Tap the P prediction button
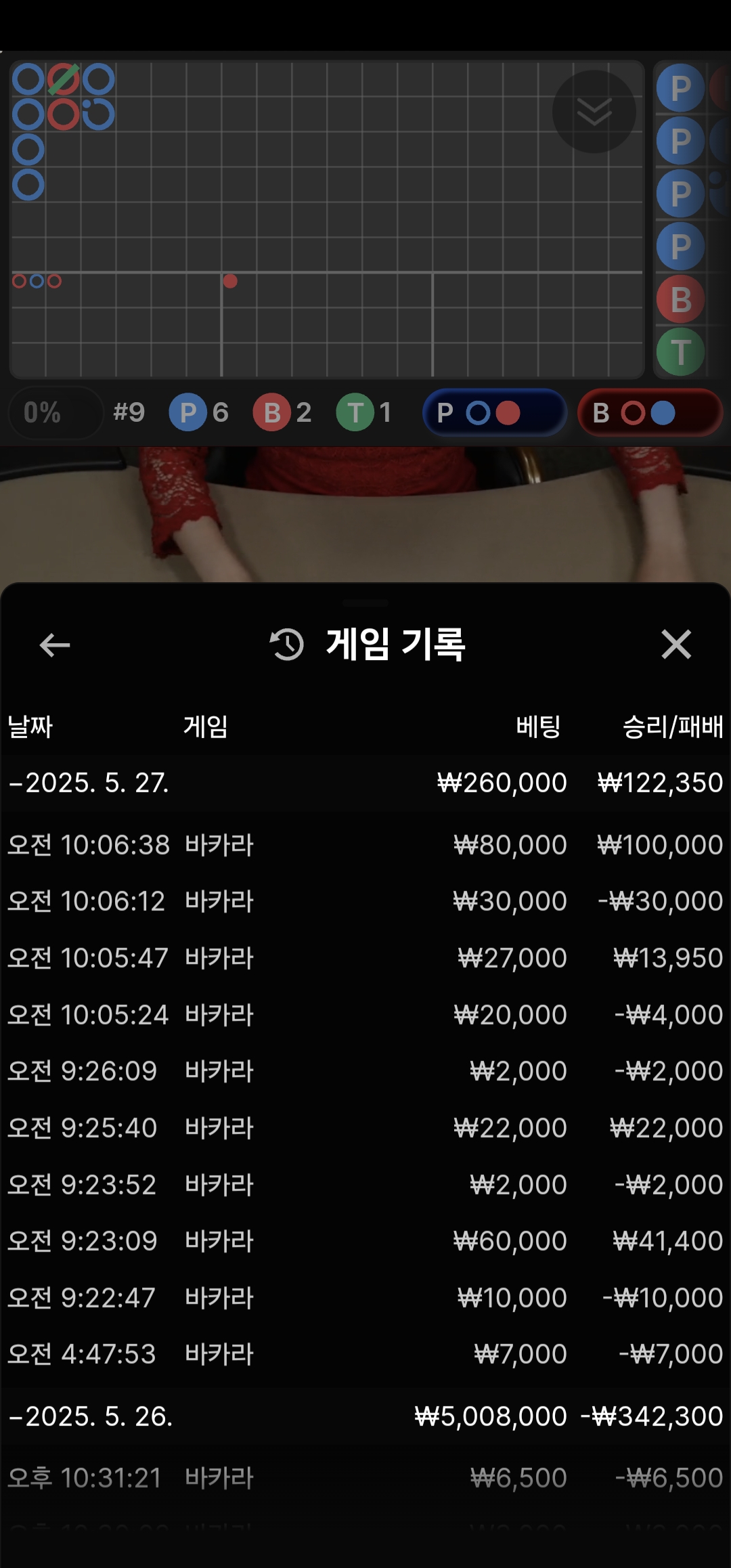This screenshot has height=1568, width=731. tap(494, 412)
